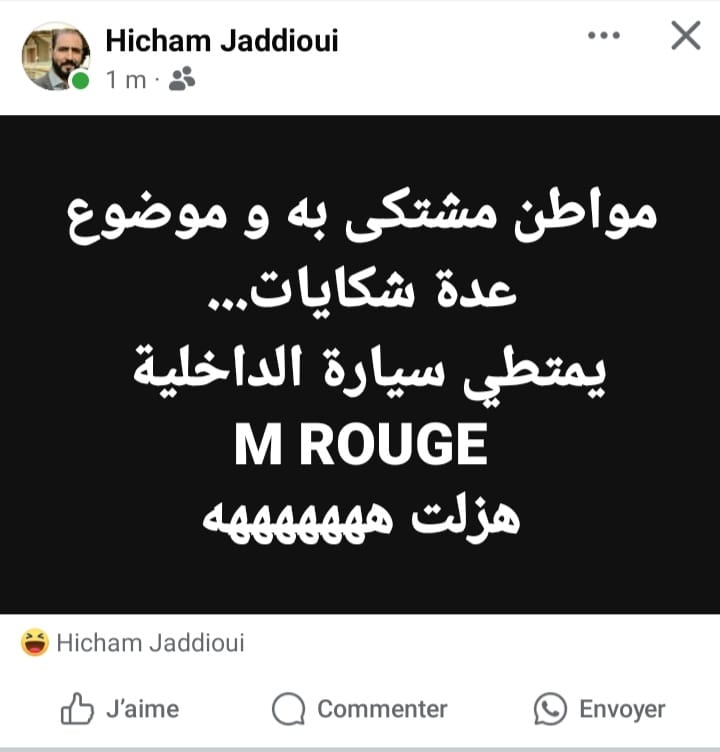The width and height of the screenshot is (720, 752).
Task: Tap Commenter to write a comment
Action: pos(360,709)
